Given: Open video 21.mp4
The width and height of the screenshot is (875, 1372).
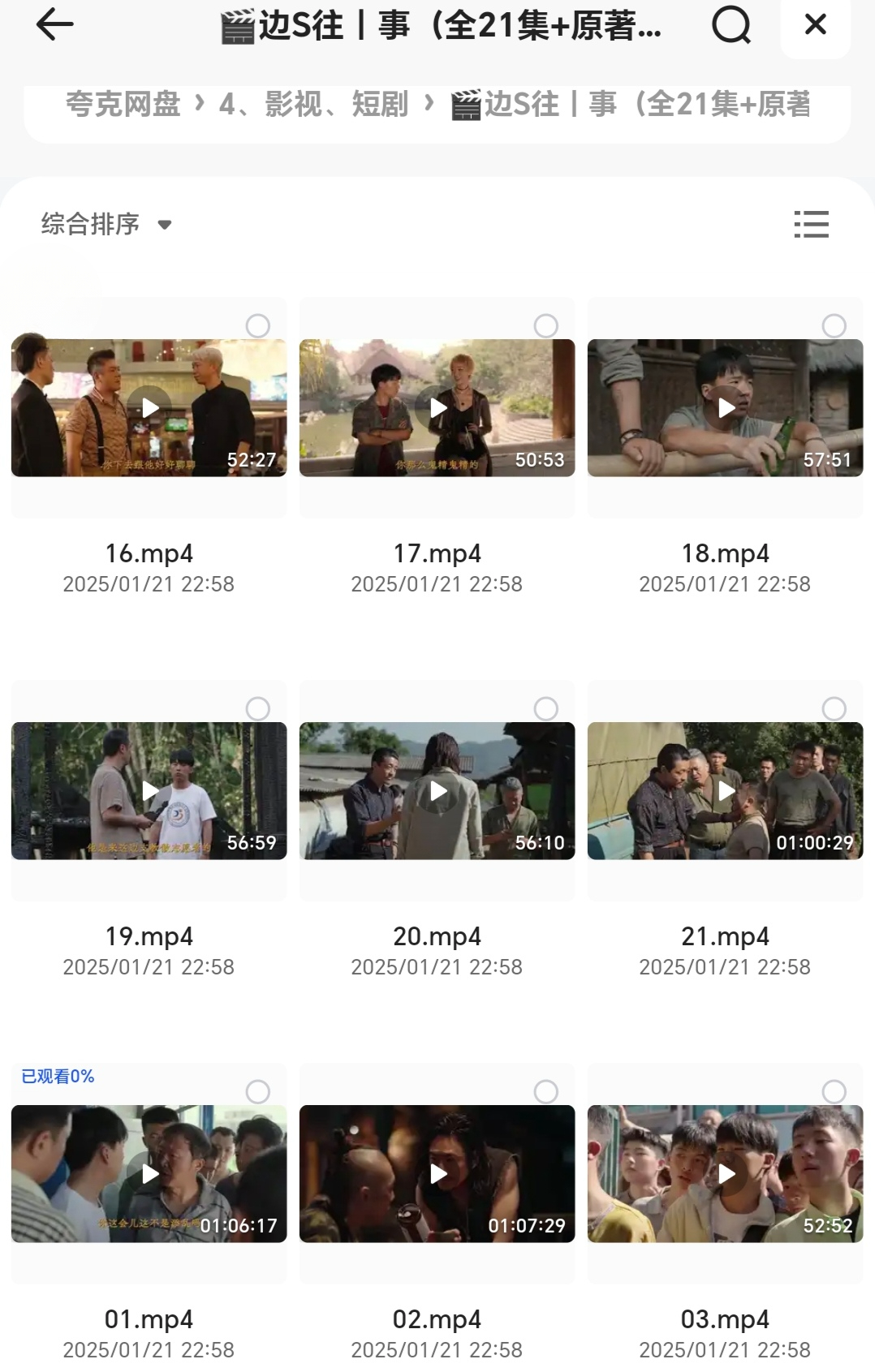Looking at the screenshot, I should pyautogui.click(x=726, y=790).
